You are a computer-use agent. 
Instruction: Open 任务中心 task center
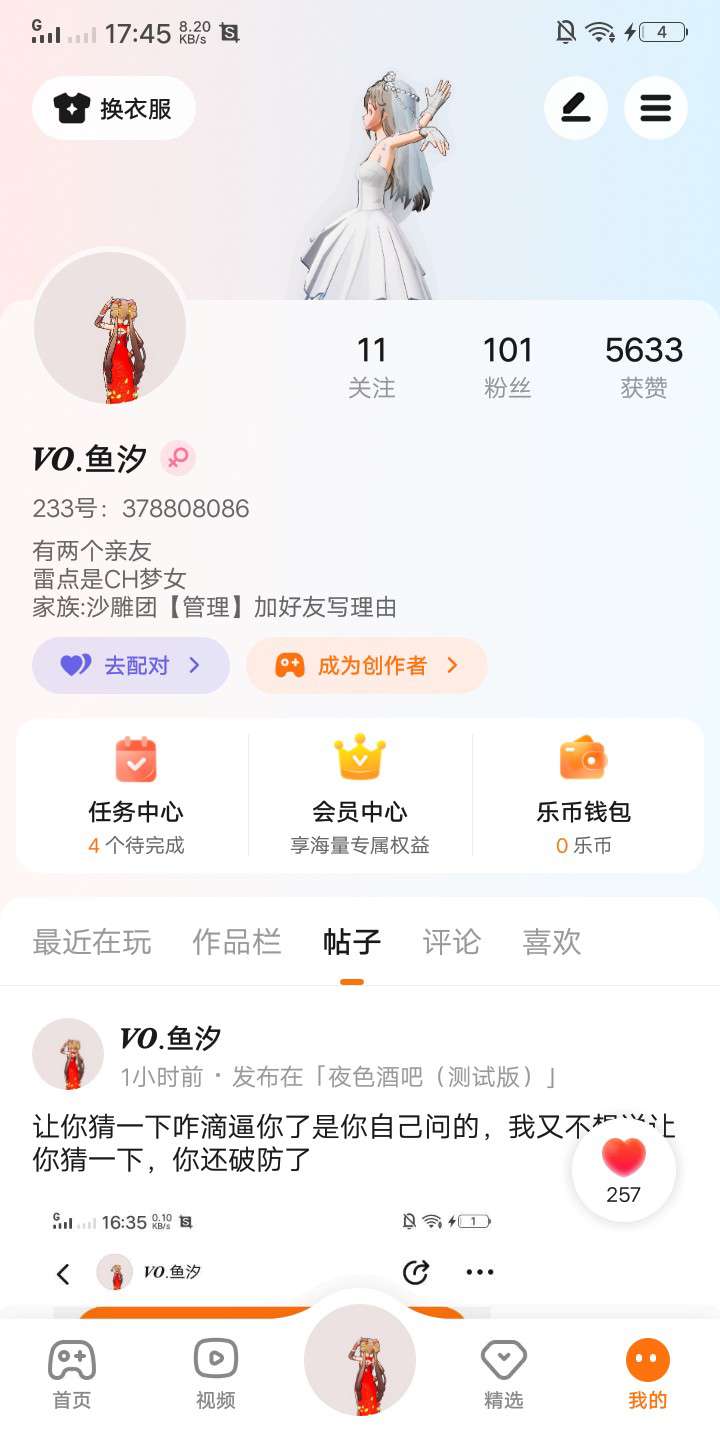[135, 797]
